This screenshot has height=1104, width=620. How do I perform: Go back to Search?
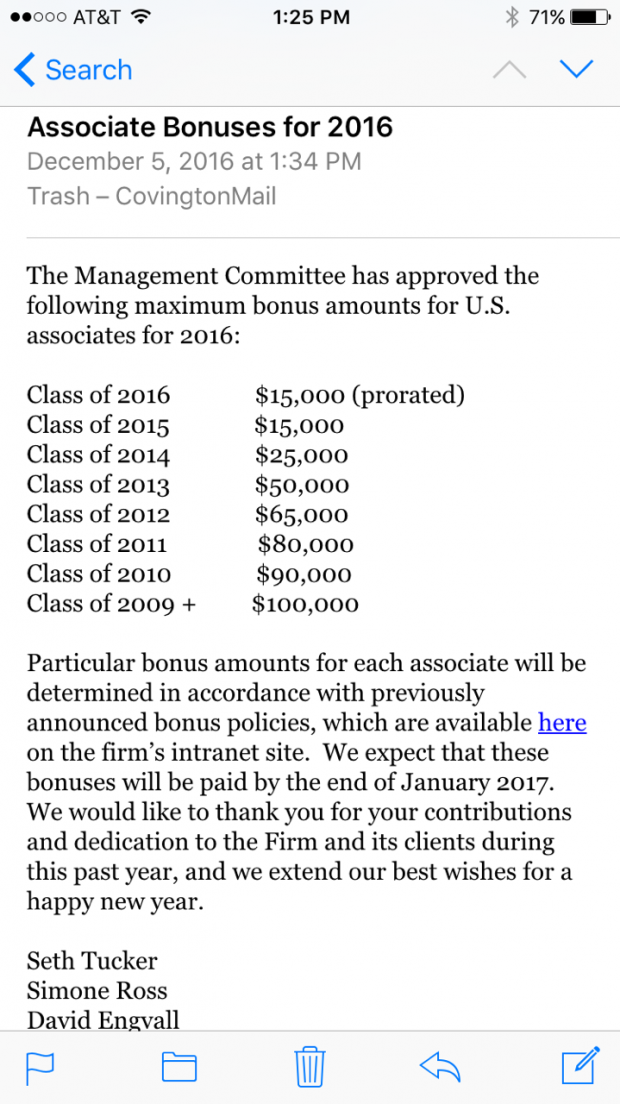(72, 70)
